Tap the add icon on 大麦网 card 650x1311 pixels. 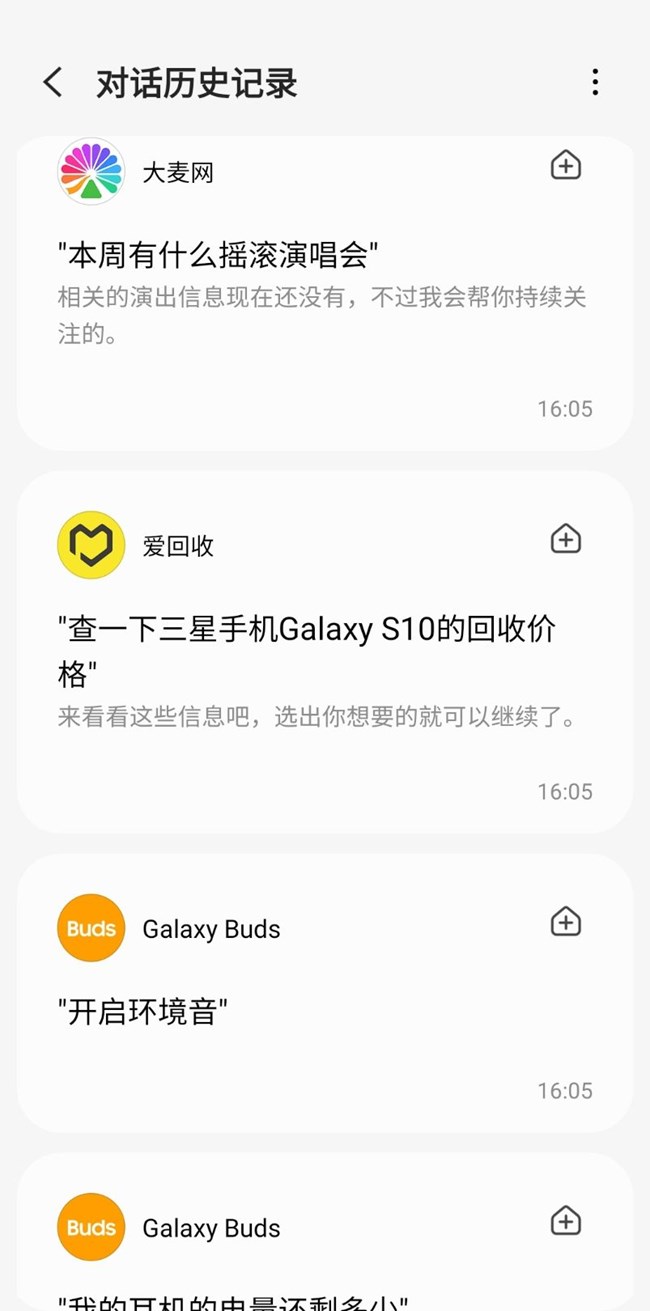pyautogui.click(x=566, y=165)
